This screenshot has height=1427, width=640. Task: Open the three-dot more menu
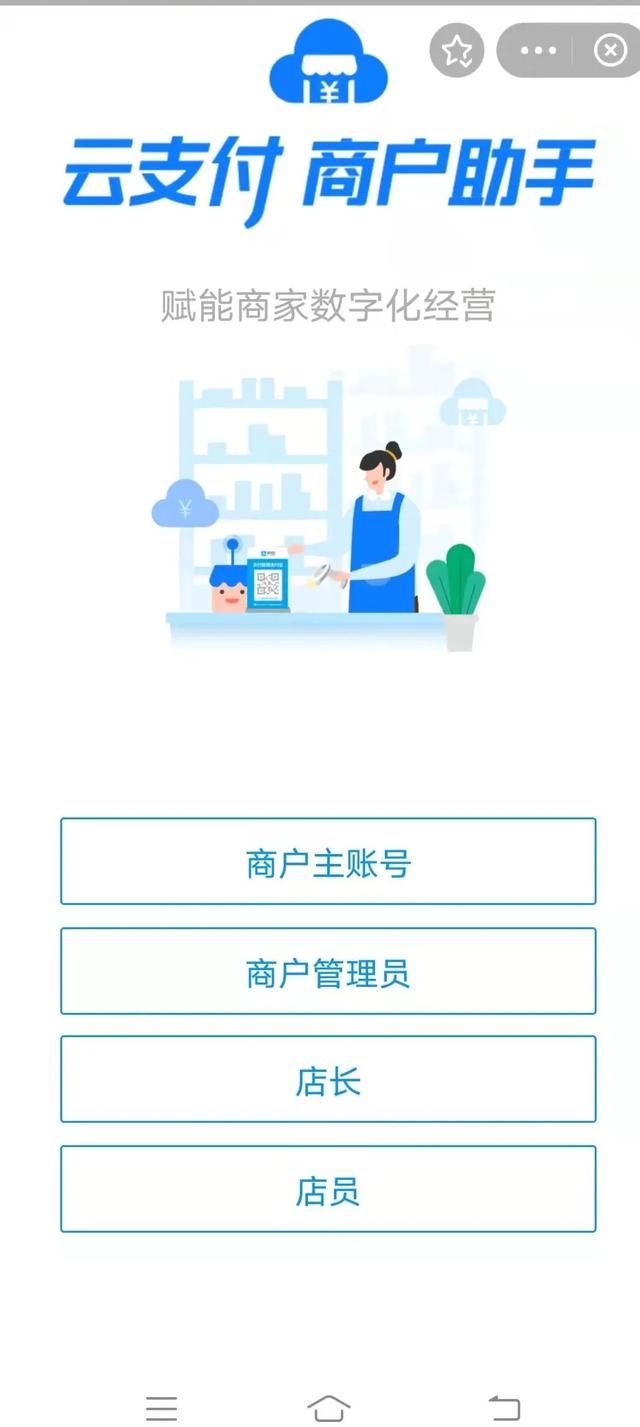[538, 50]
